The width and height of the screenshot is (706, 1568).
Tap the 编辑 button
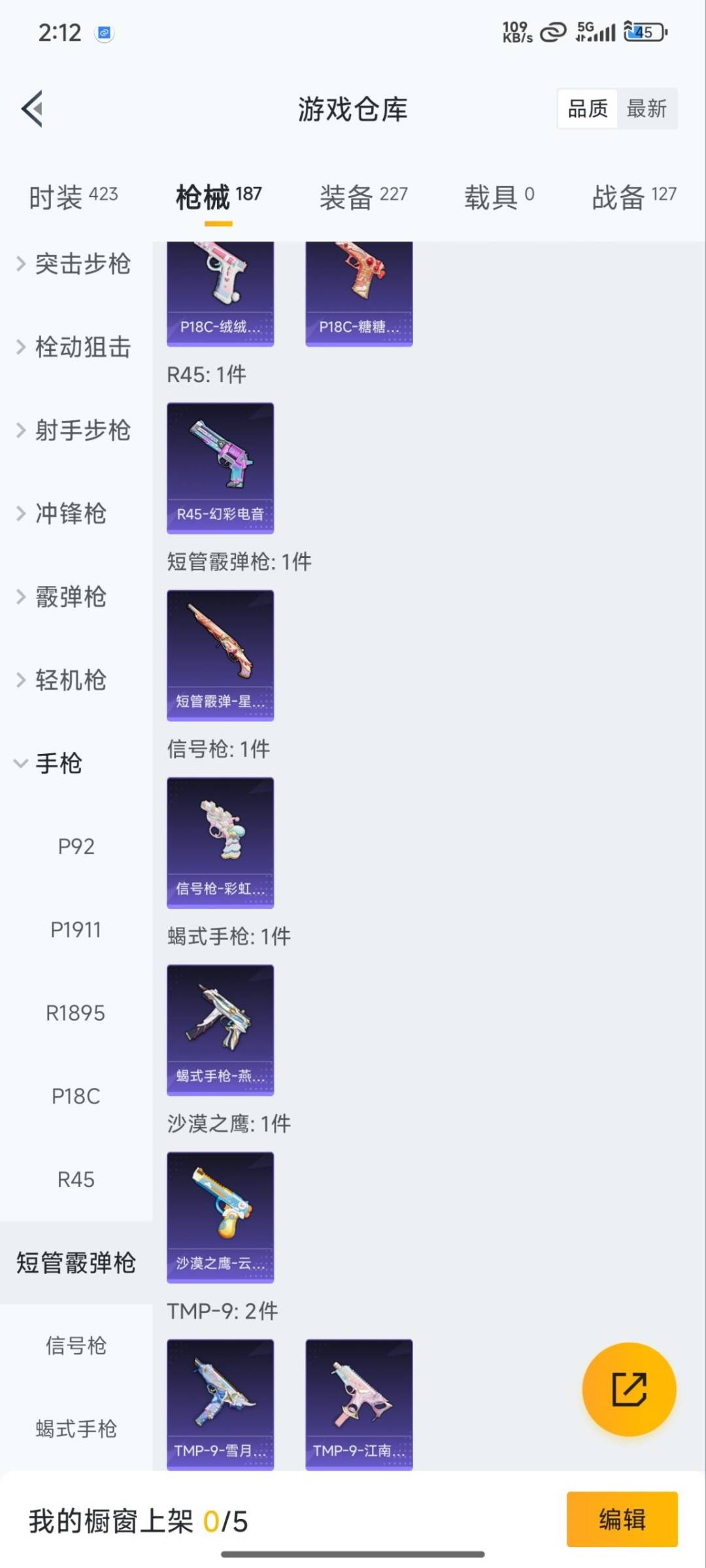click(622, 1520)
